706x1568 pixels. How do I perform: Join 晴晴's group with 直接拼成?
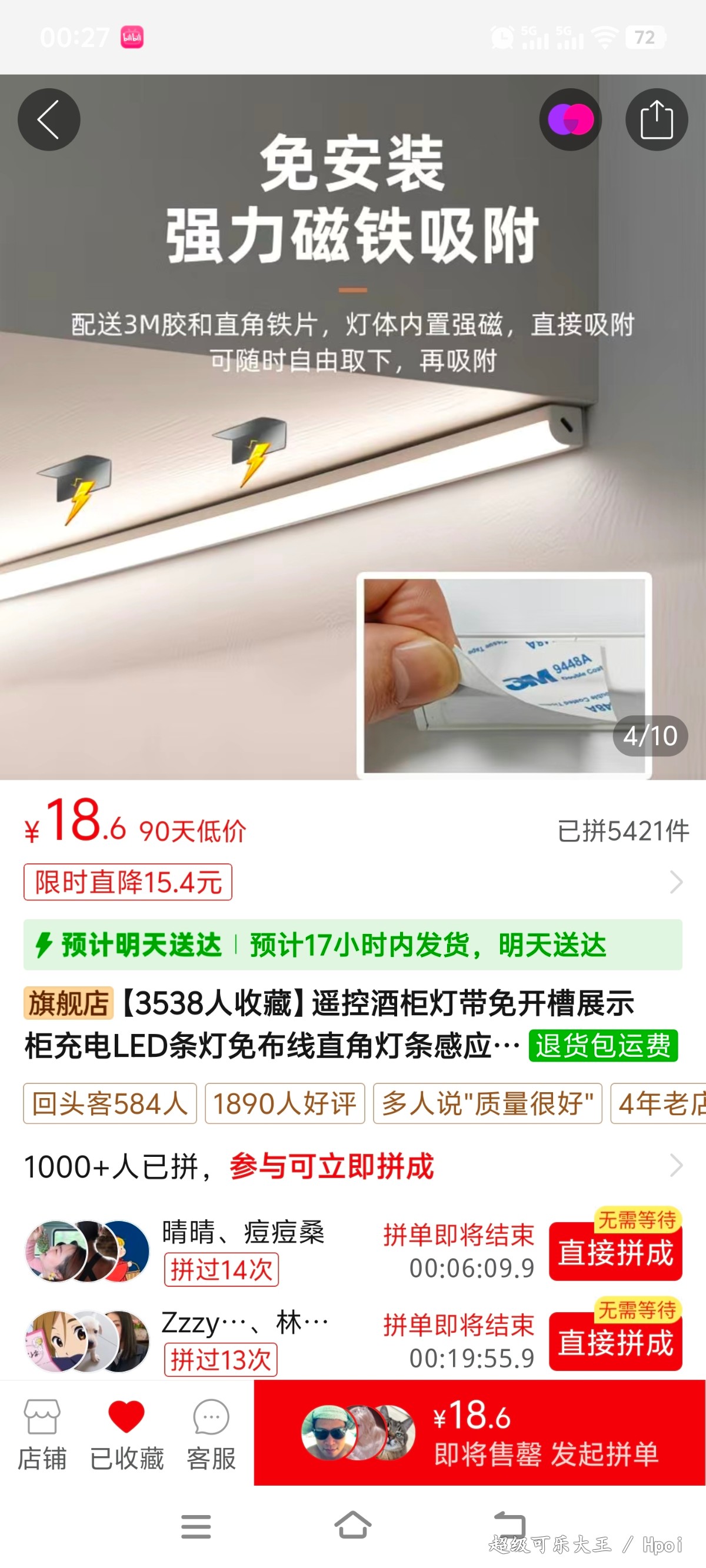tap(615, 1253)
